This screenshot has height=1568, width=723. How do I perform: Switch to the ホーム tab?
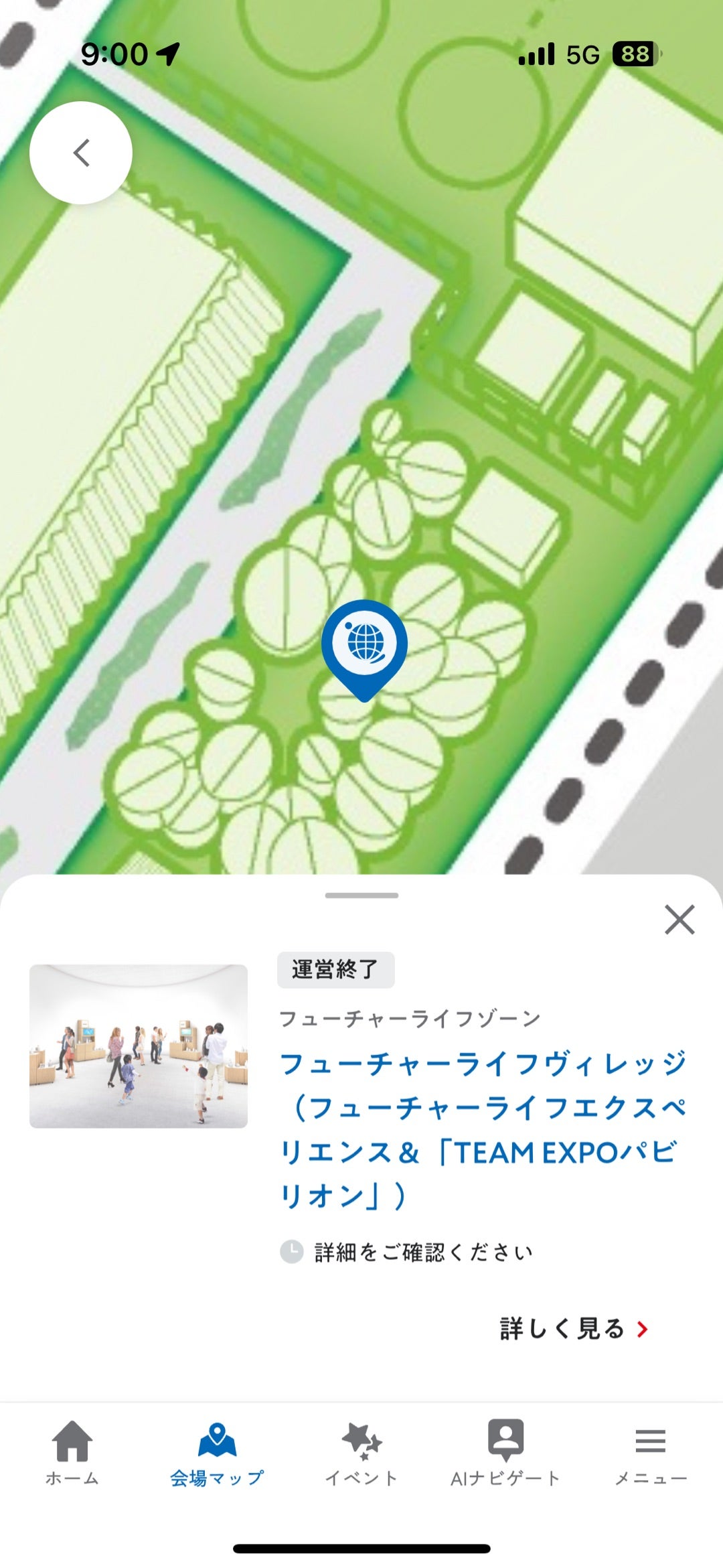click(72, 1453)
